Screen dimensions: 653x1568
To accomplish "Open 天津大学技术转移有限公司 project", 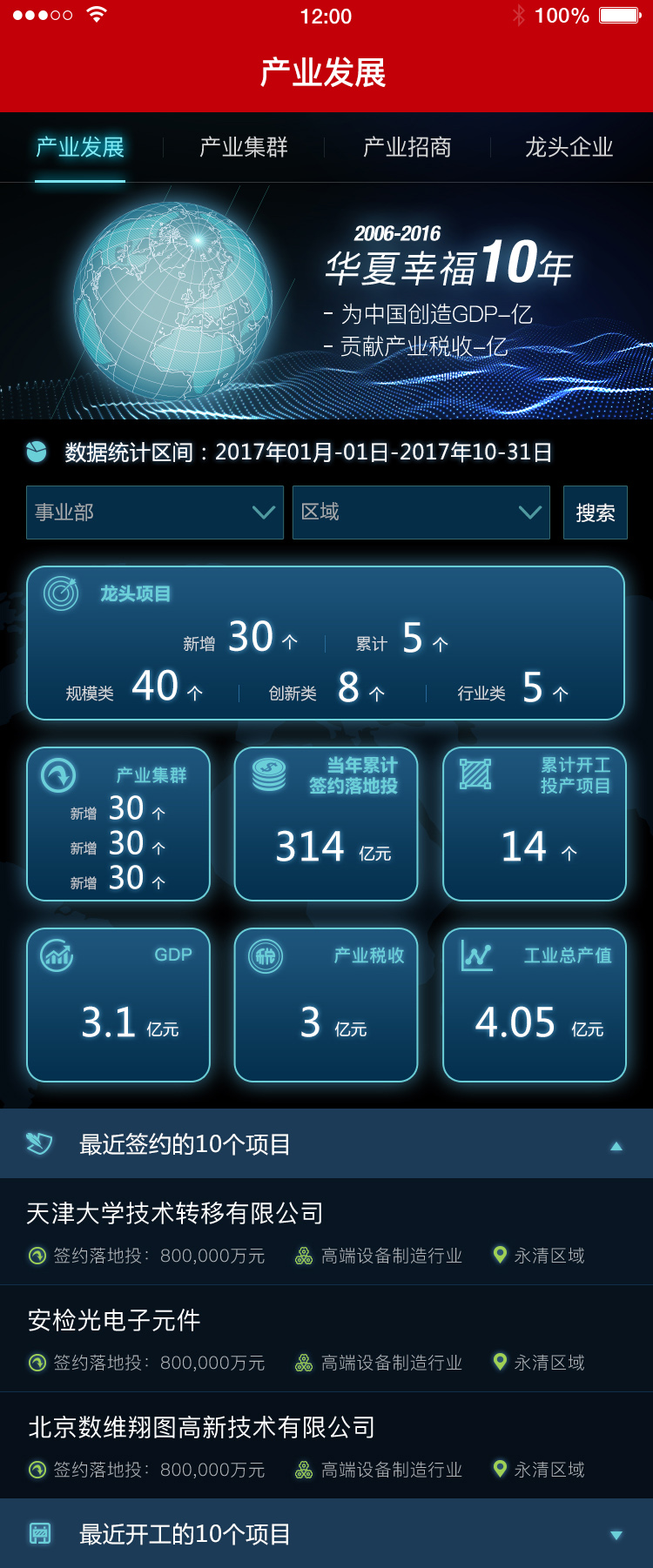I will (326, 1231).
